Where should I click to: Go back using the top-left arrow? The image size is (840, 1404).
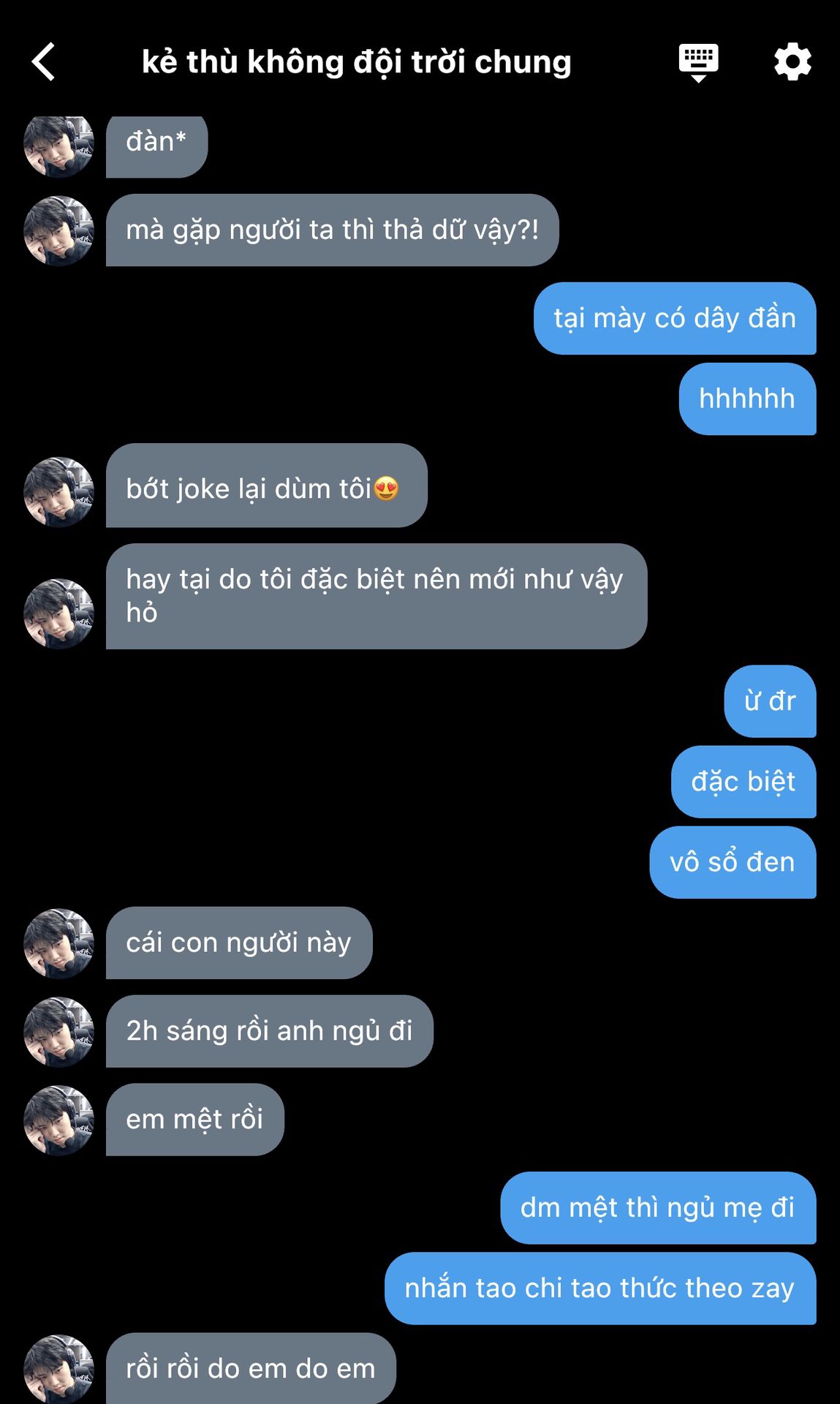[44, 61]
